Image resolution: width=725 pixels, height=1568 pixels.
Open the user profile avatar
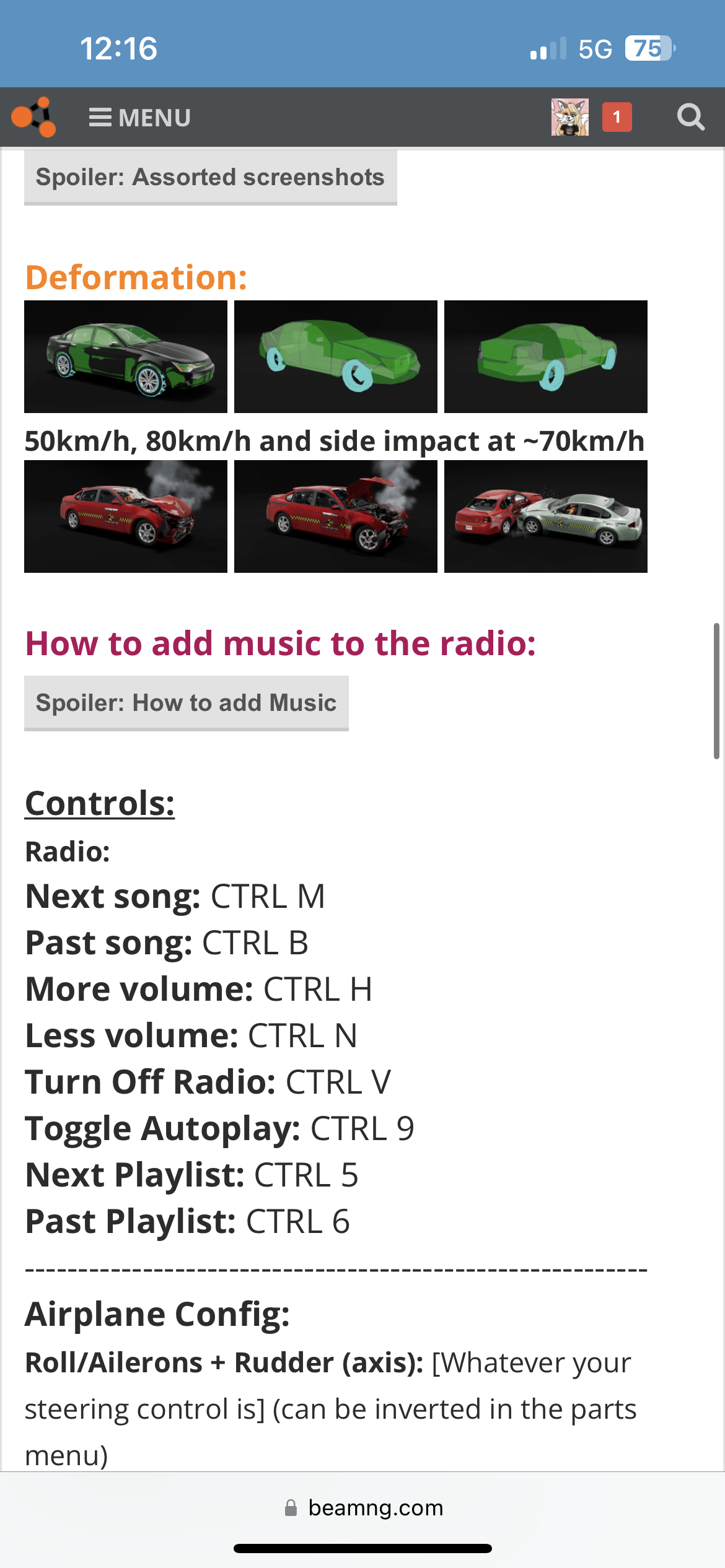coord(570,117)
